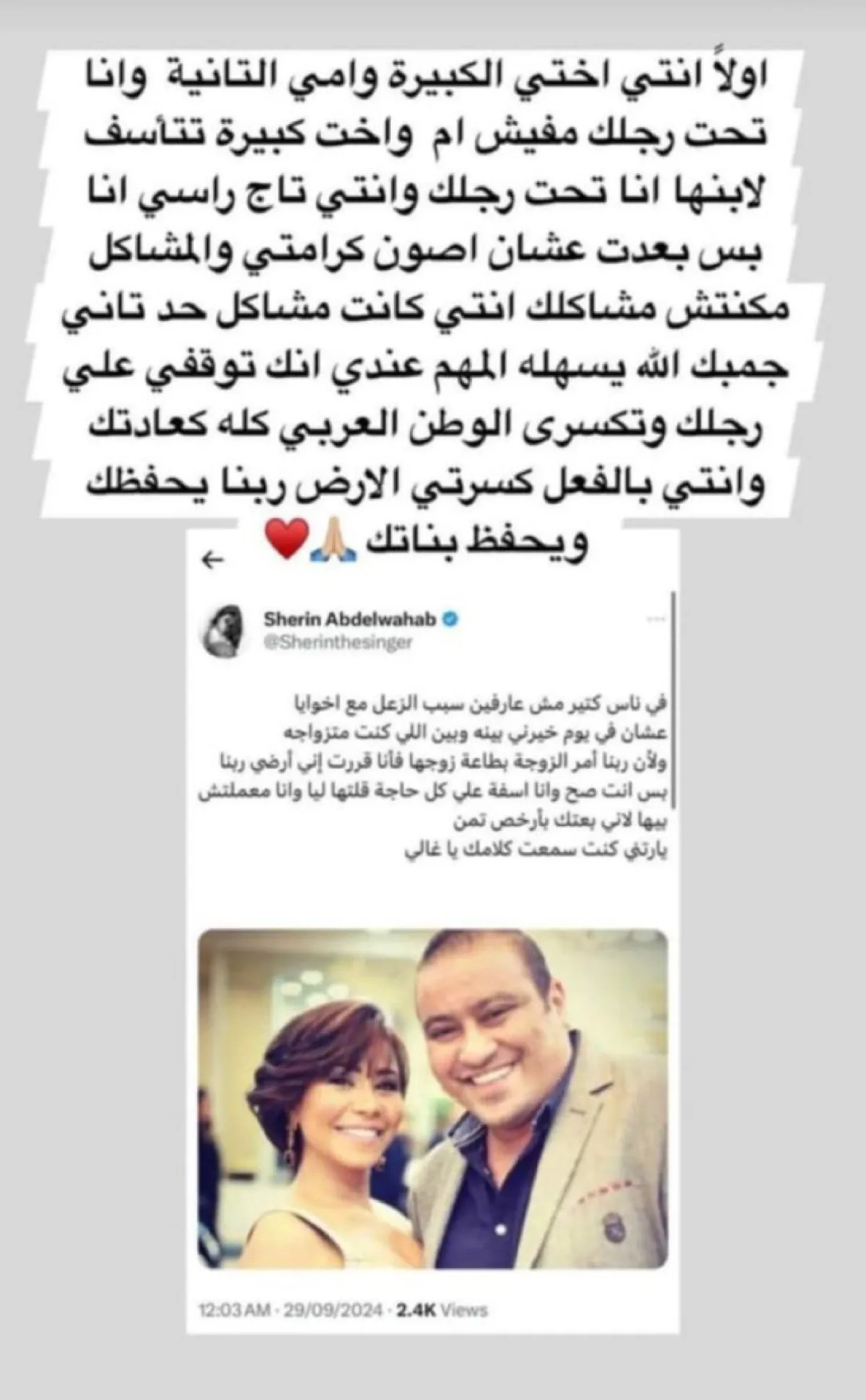Click the white story text block background
Viewport: 866px width, 1400px height.
click(x=433, y=289)
